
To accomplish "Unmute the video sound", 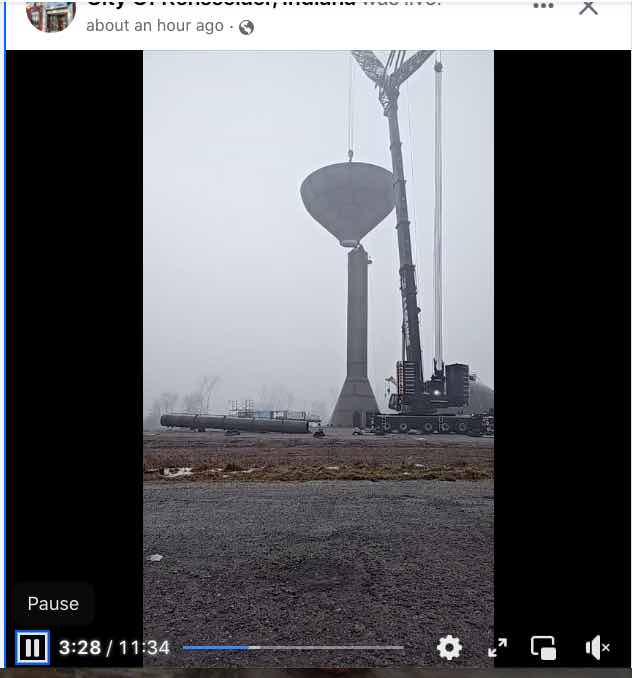I will (x=597, y=647).
